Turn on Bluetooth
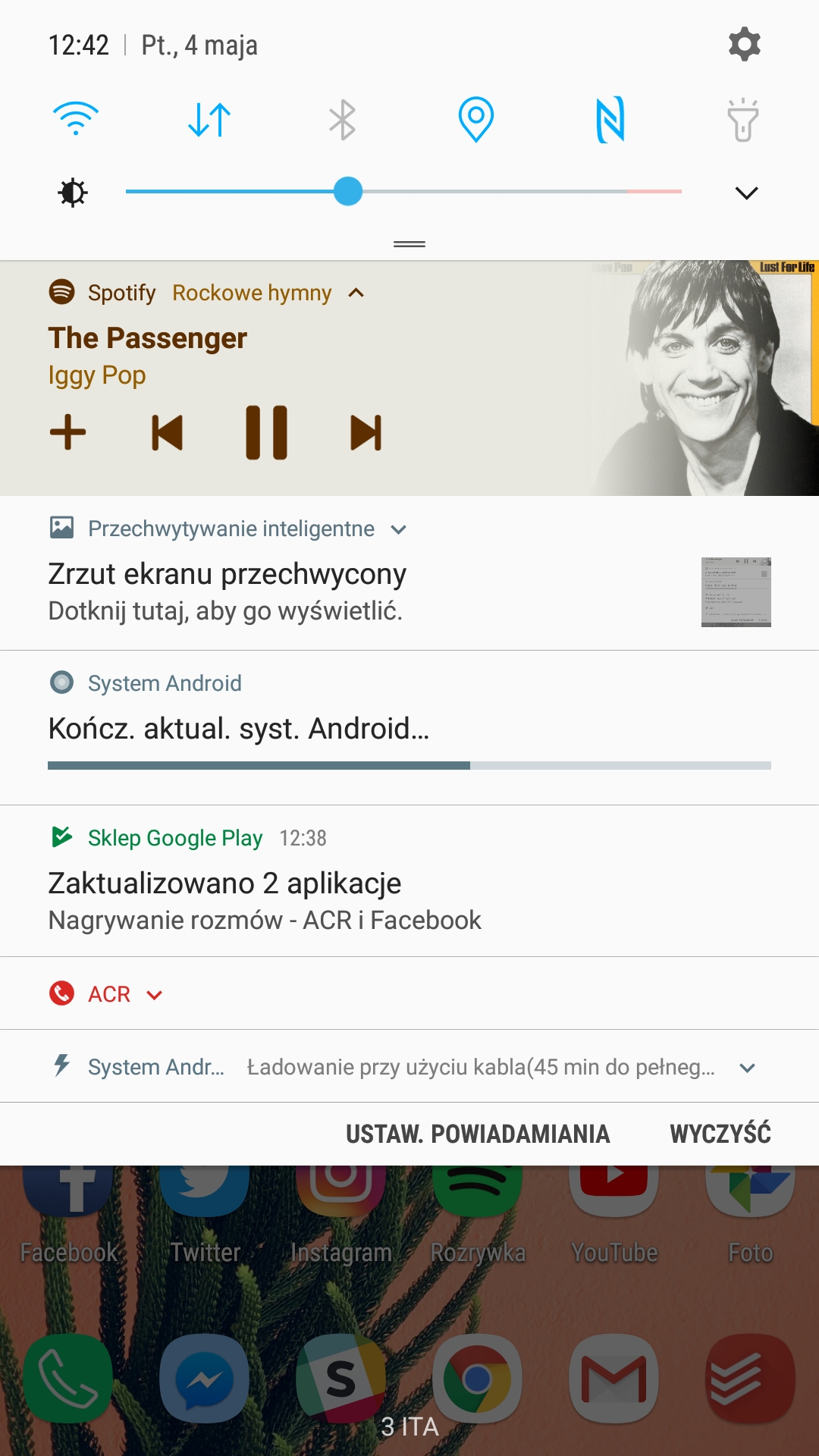 pos(342,119)
